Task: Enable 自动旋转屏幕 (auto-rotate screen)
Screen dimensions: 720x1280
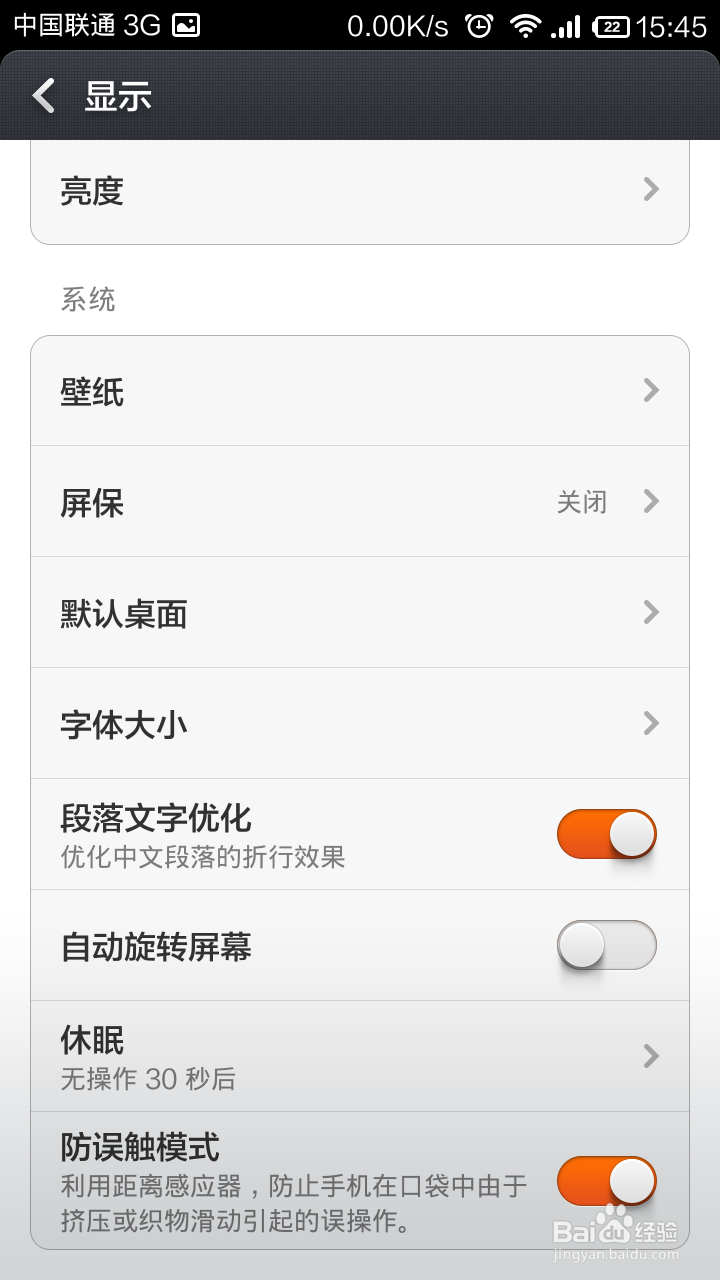Action: point(606,944)
